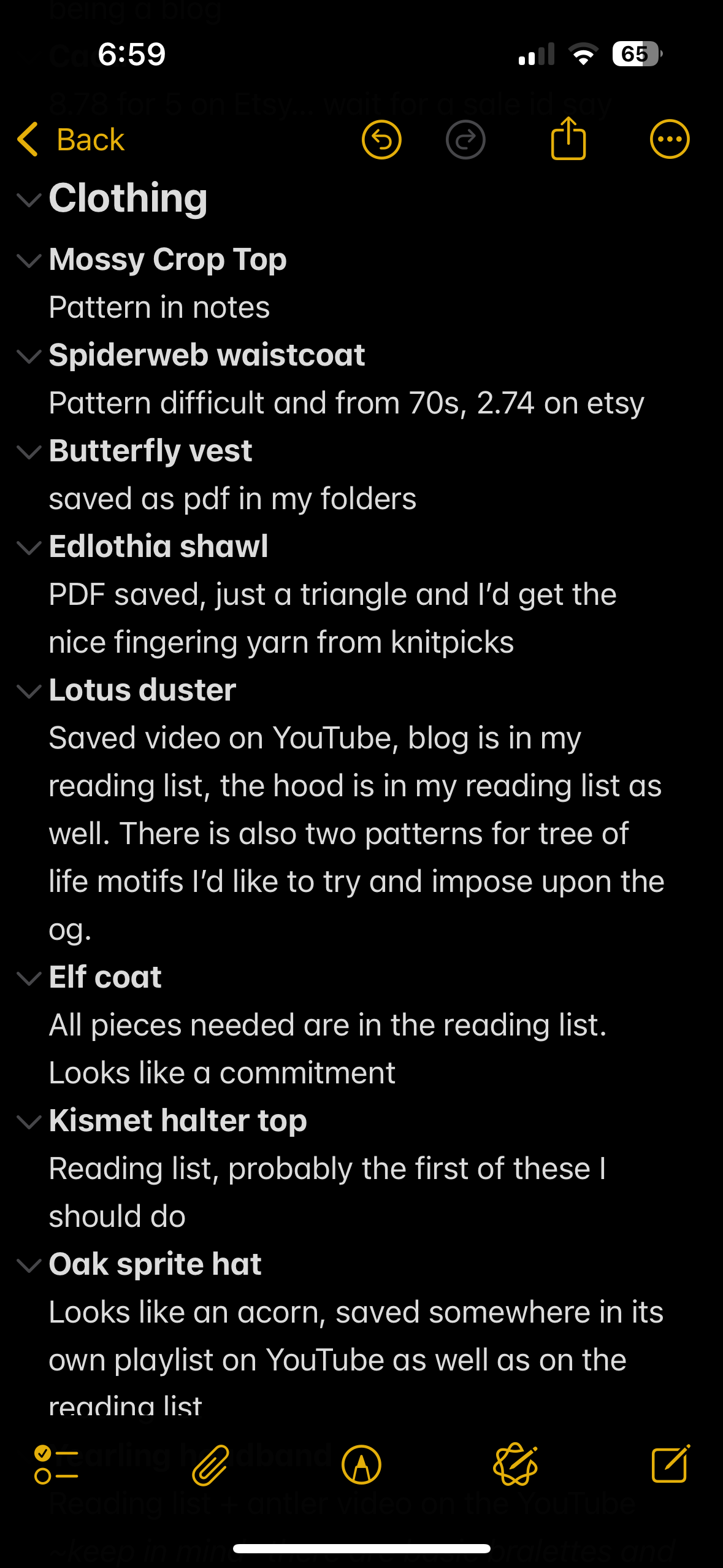Open the more options menu
This screenshot has width=723, height=1568.
[x=669, y=140]
